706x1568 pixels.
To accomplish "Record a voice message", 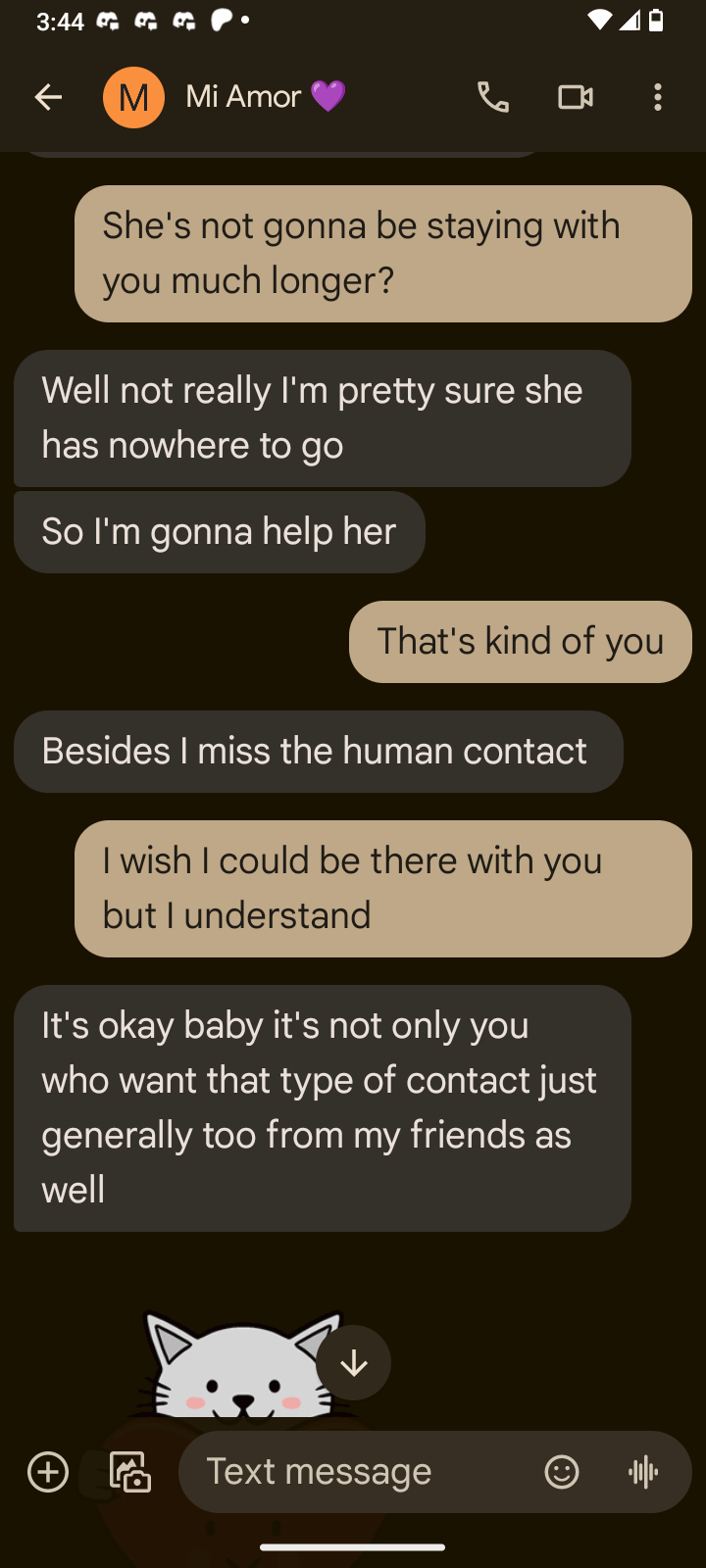I will point(643,1472).
